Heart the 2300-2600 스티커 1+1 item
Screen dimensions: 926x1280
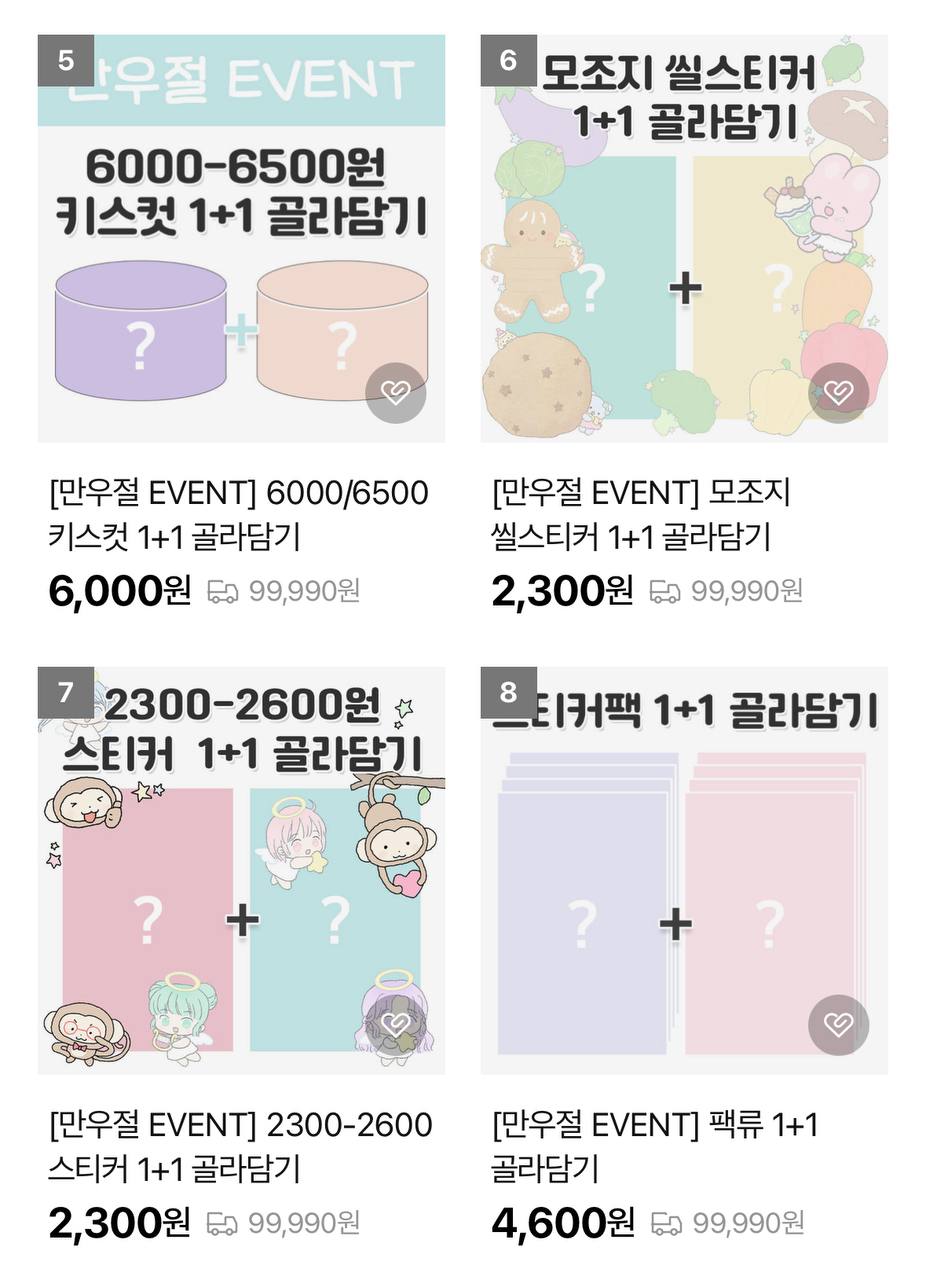point(396,1025)
